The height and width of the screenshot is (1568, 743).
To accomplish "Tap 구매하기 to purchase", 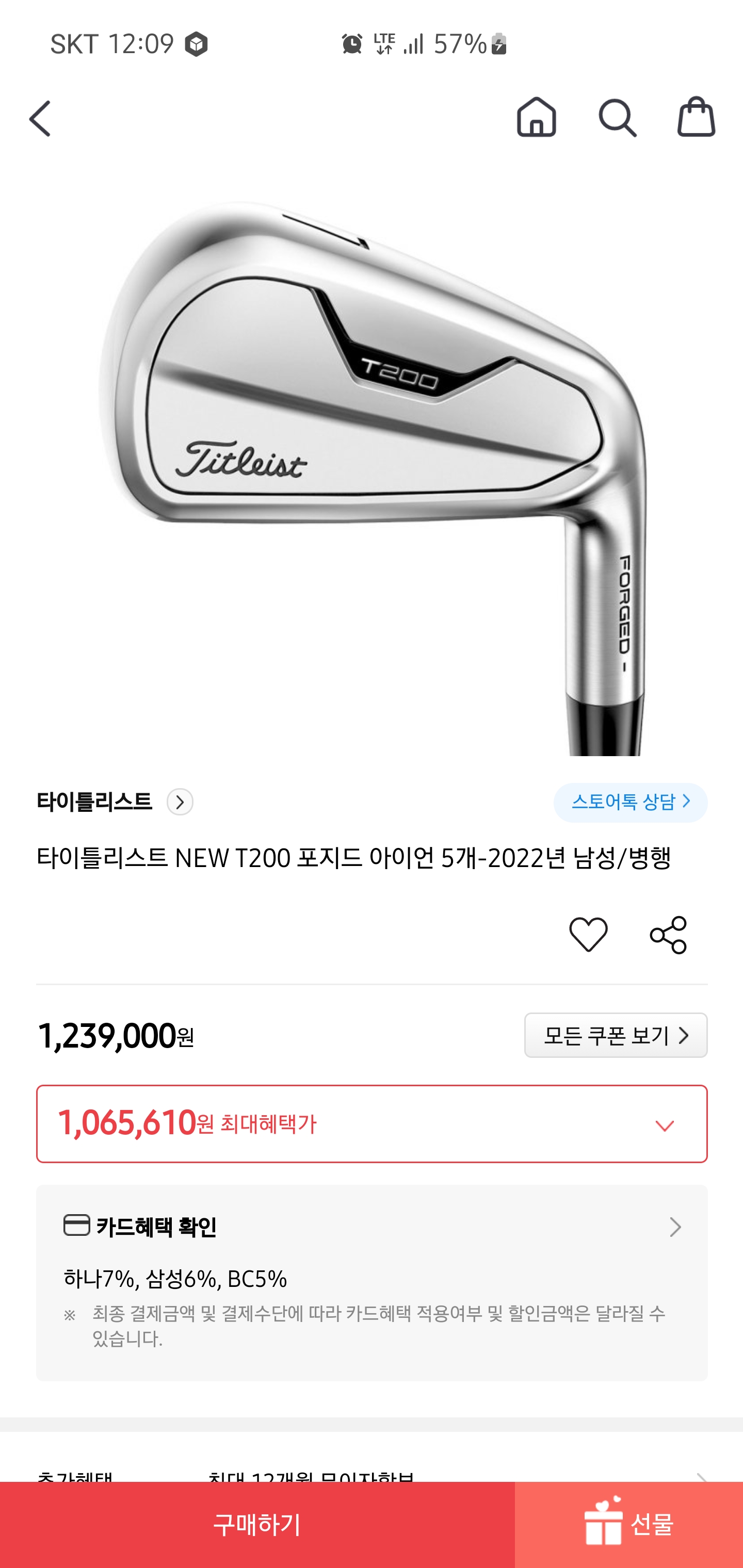I will 257,1525.
